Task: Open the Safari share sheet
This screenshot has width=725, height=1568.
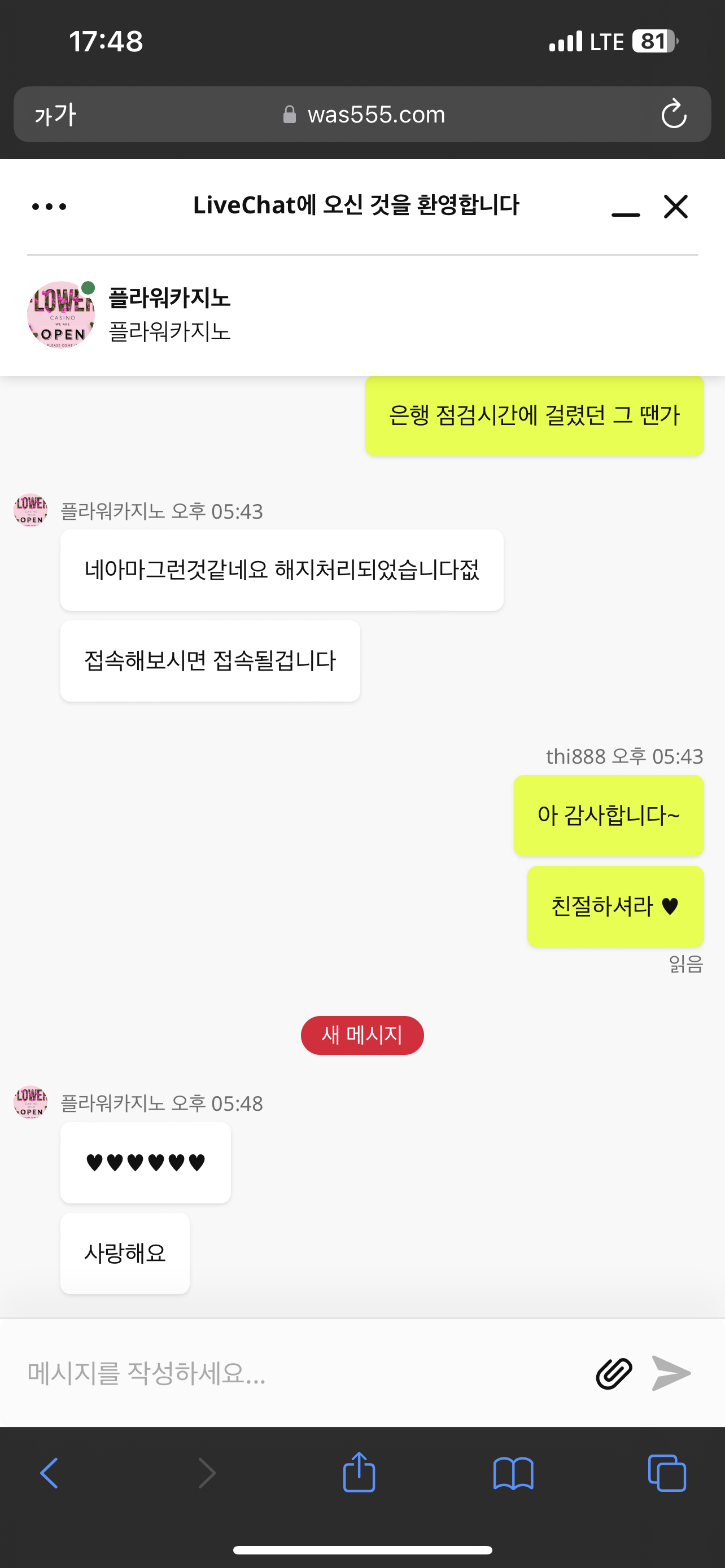Action: coord(359,1472)
